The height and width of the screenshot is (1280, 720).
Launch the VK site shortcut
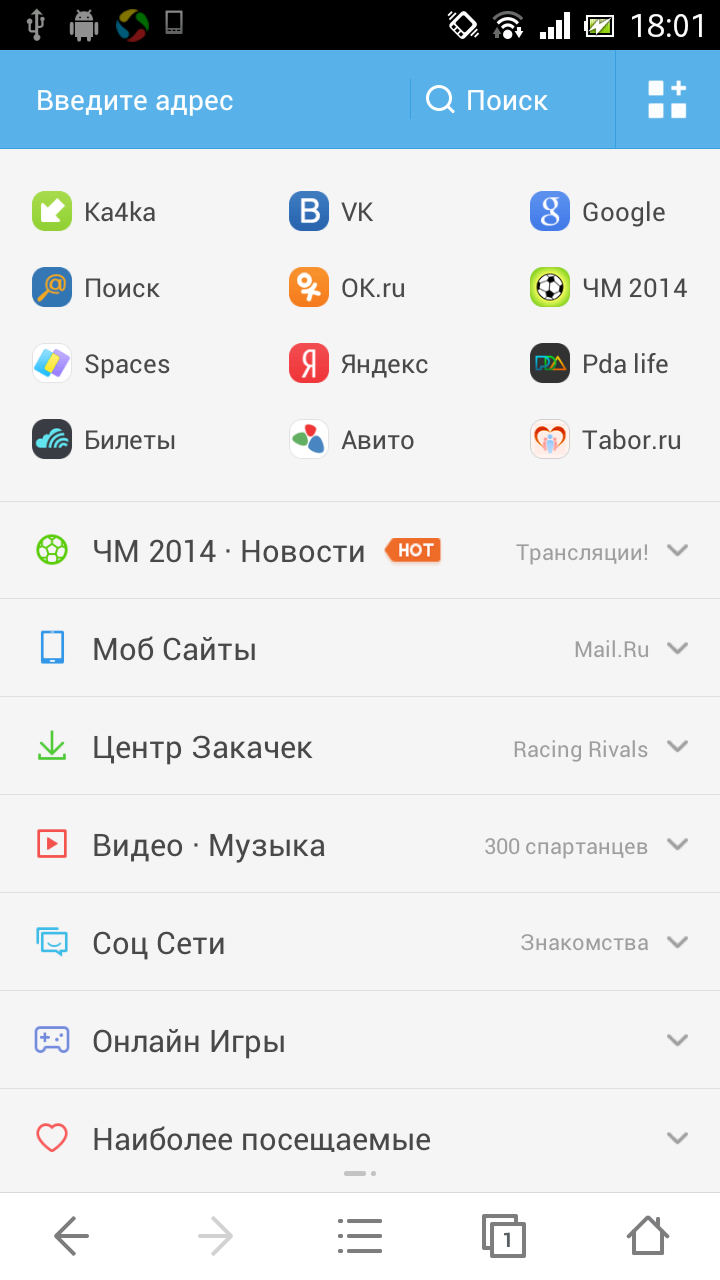click(331, 212)
